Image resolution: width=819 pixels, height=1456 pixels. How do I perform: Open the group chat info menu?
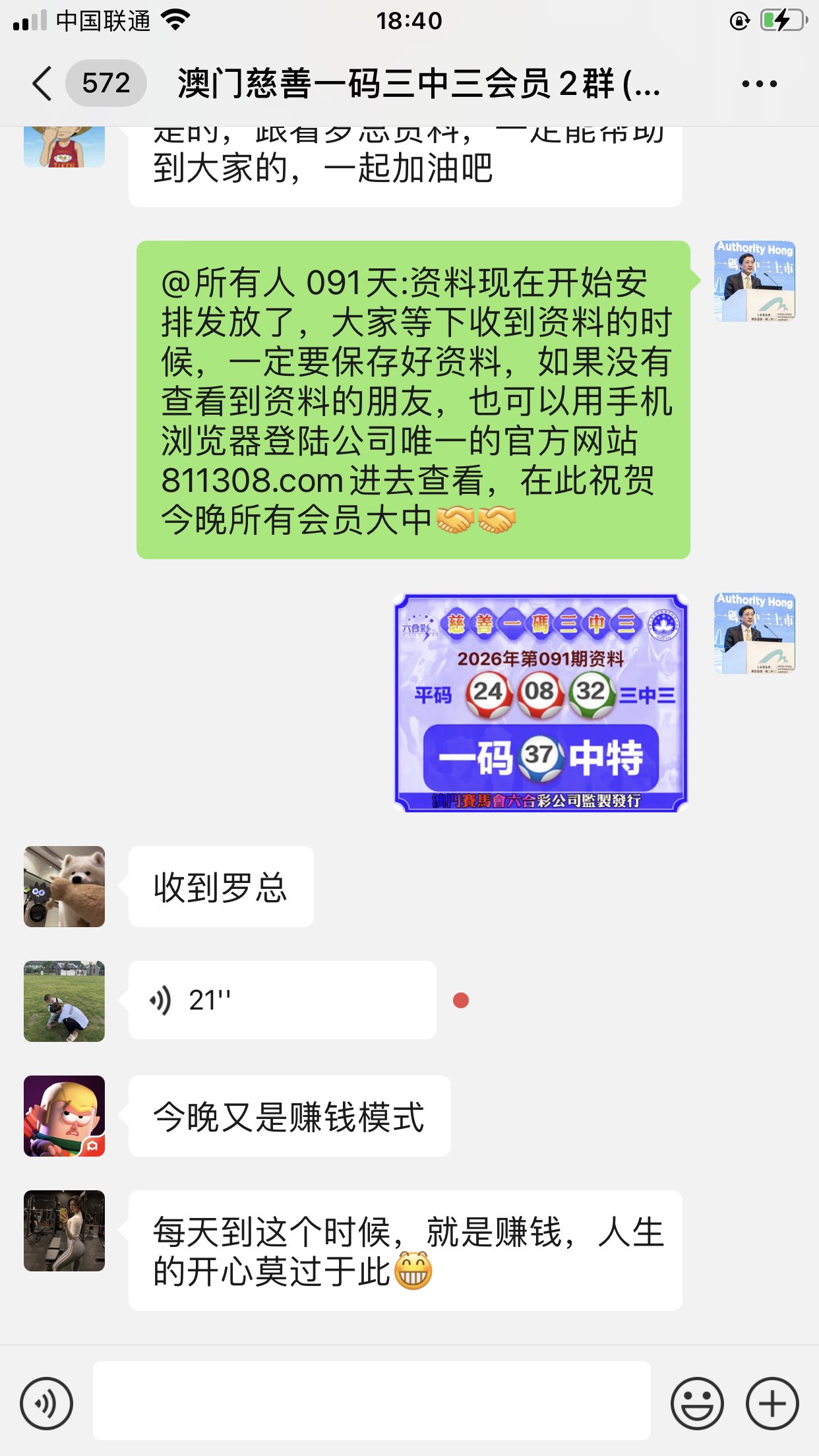pyautogui.click(x=759, y=84)
